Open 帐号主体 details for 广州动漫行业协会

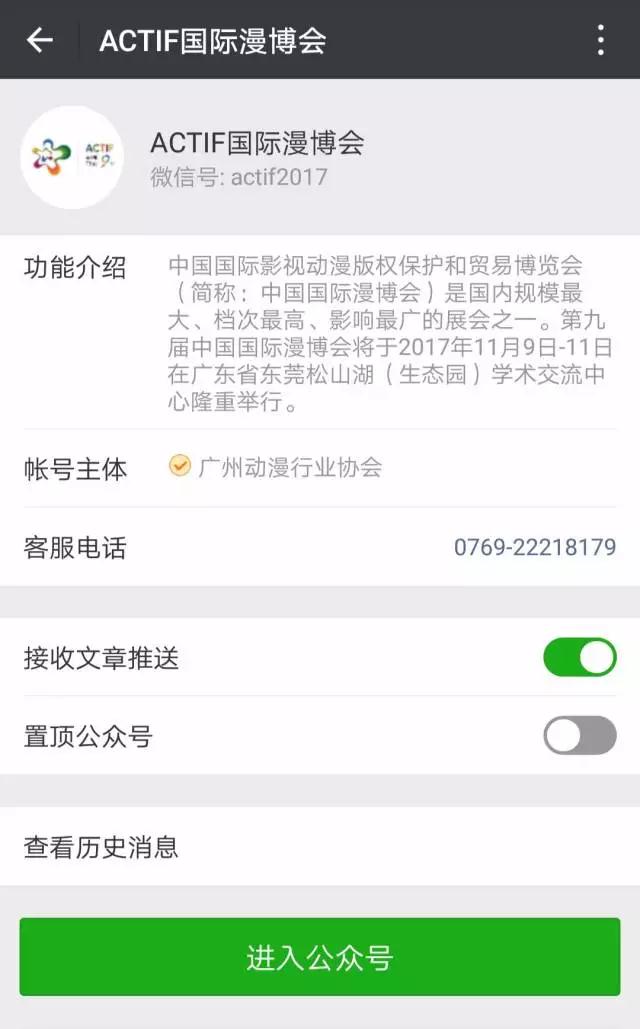coord(320,468)
